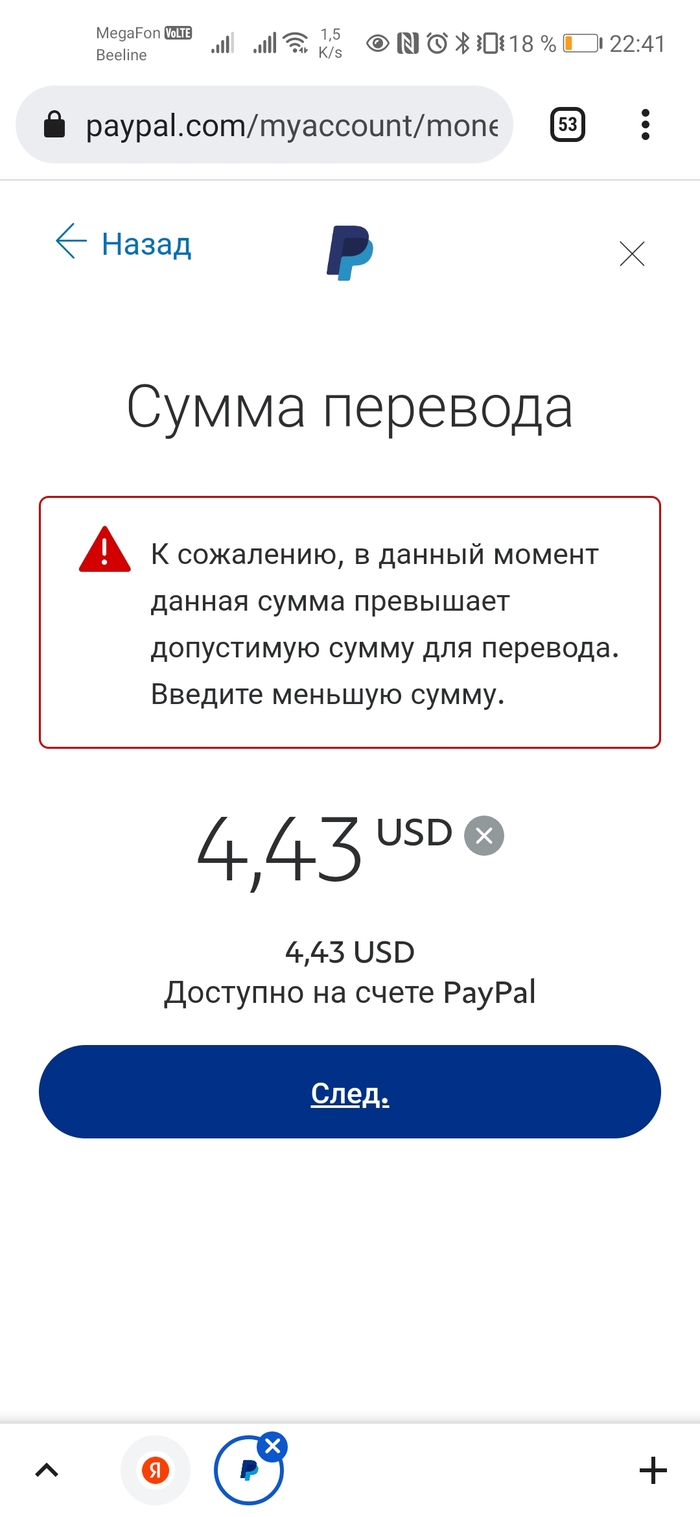
Task: Switch to the Yandex tab
Action: tap(154, 1470)
